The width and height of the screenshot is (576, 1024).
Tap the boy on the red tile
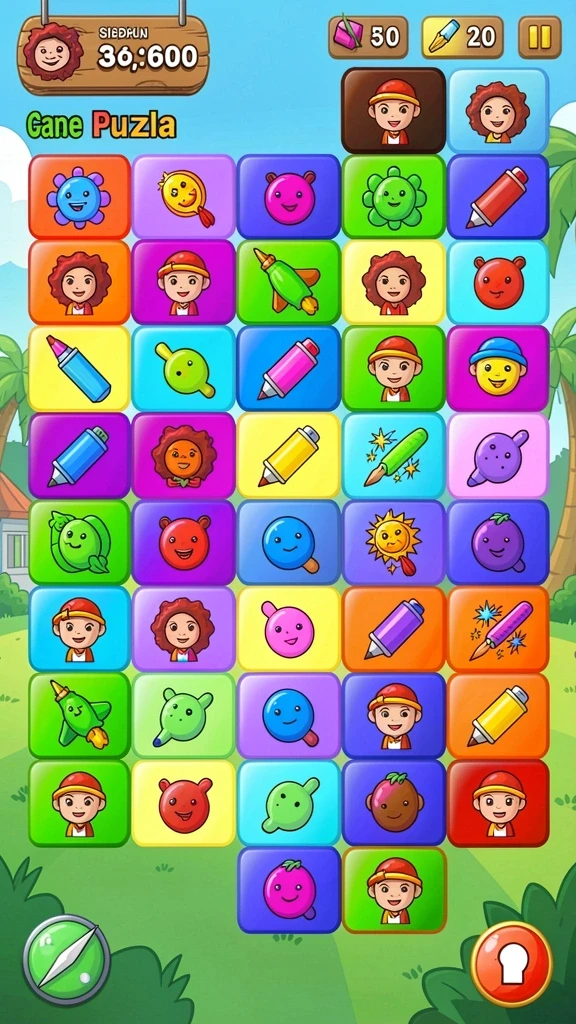pyautogui.click(x=498, y=803)
